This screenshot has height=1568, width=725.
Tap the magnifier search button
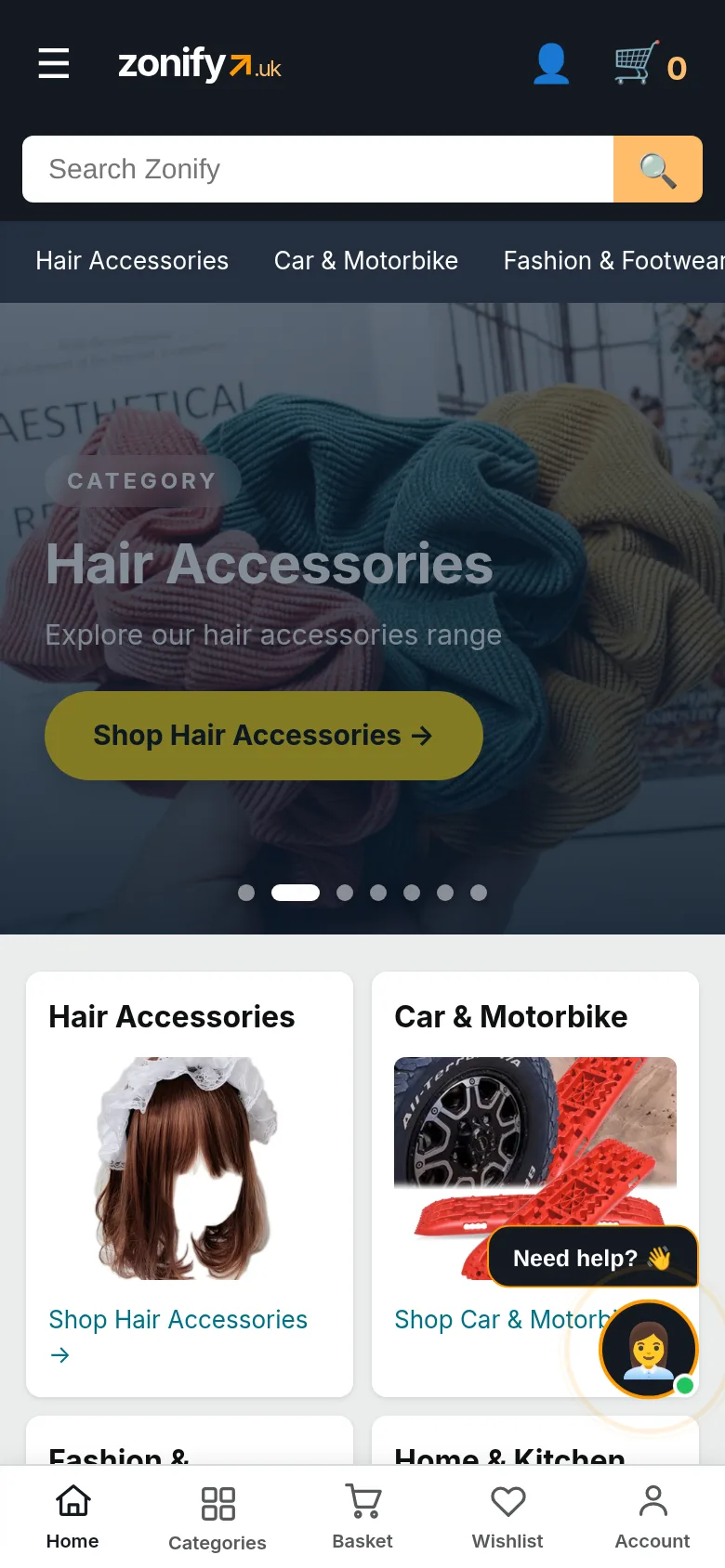coord(658,169)
